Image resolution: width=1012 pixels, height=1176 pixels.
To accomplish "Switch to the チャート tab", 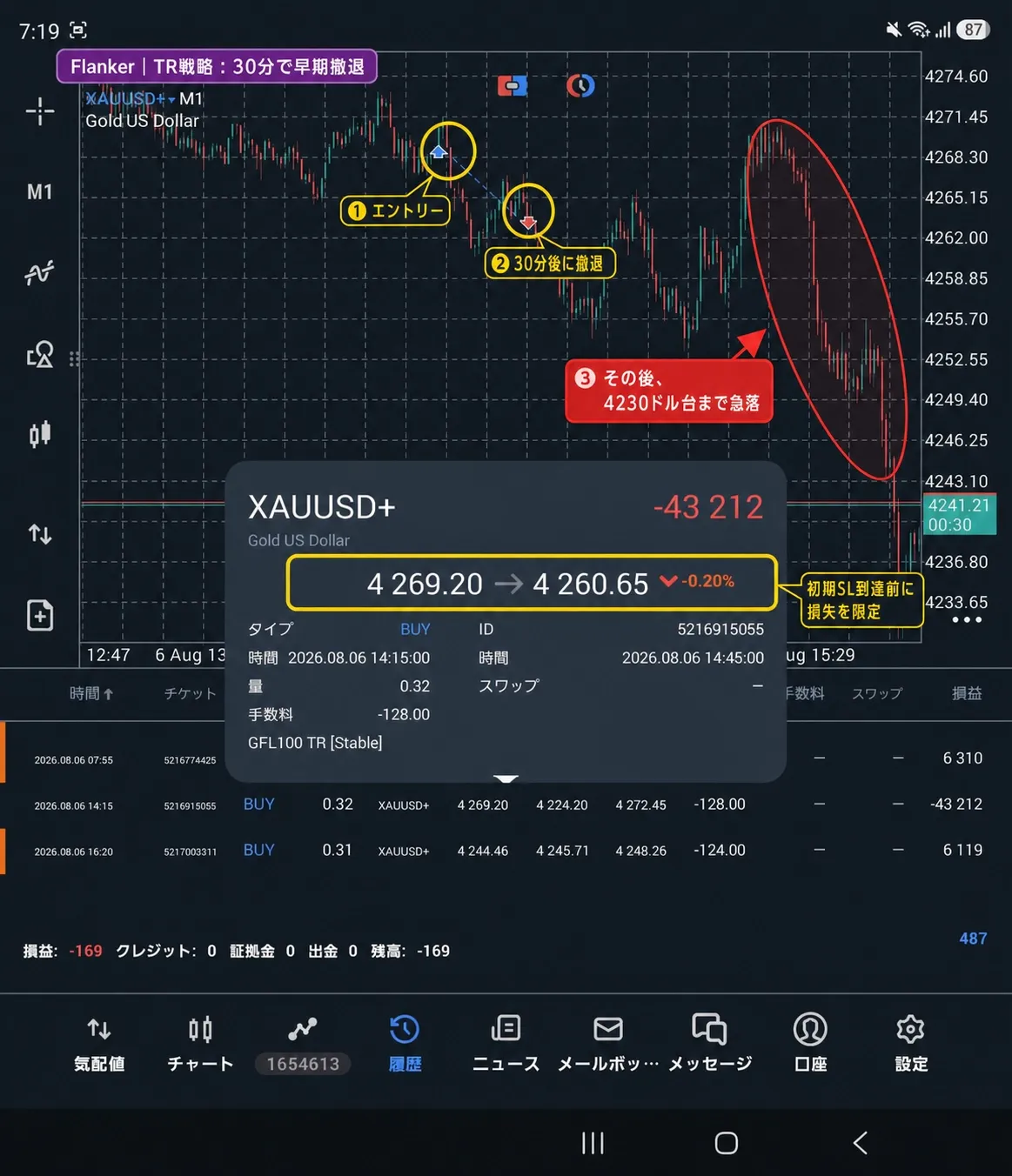I will point(200,1044).
